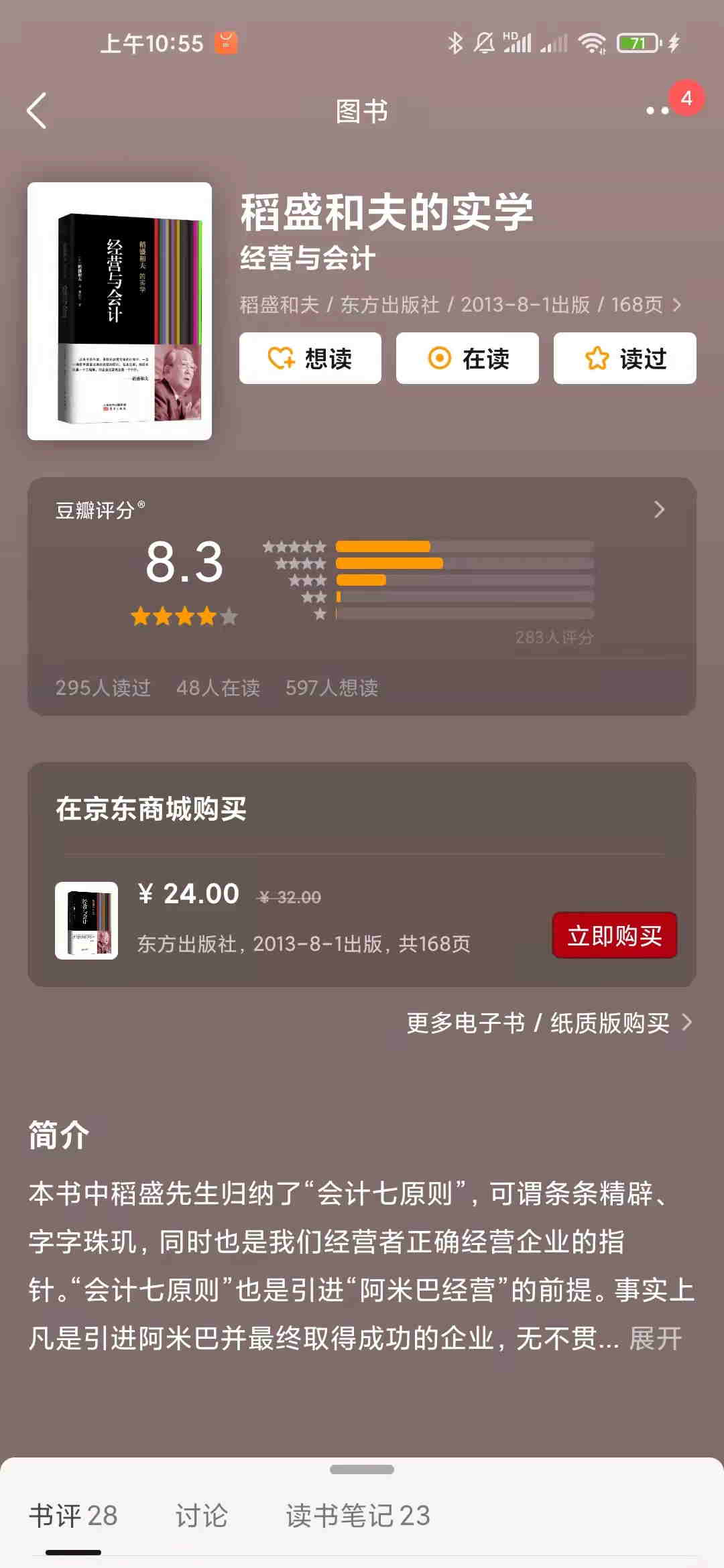724x1568 pixels.
Task: Mark book as 在读
Action: (x=467, y=358)
